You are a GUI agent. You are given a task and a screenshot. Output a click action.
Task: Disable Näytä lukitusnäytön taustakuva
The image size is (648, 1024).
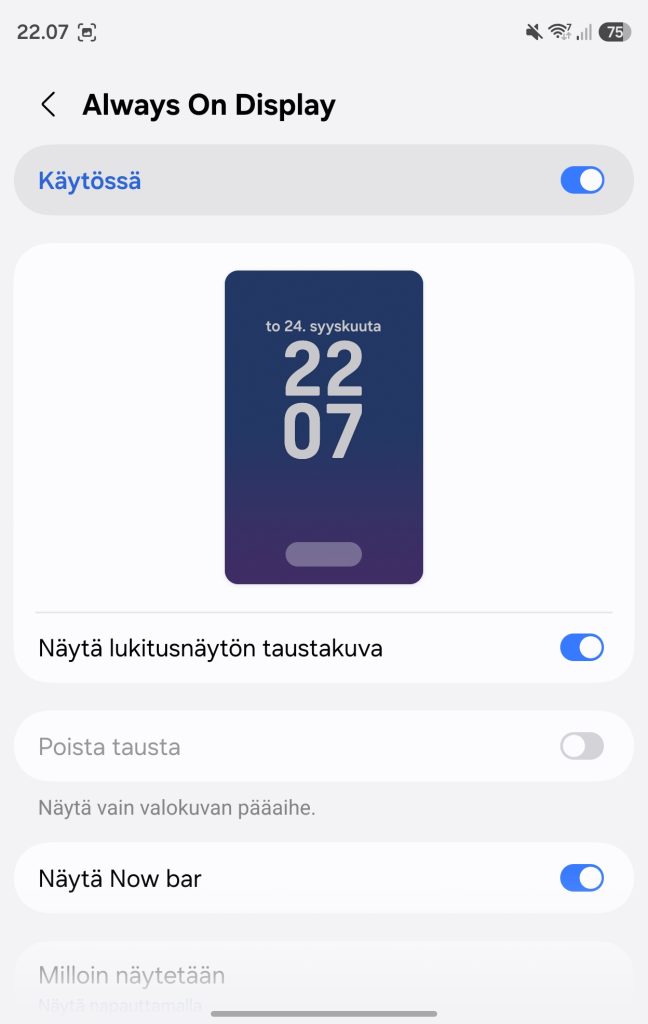(582, 647)
